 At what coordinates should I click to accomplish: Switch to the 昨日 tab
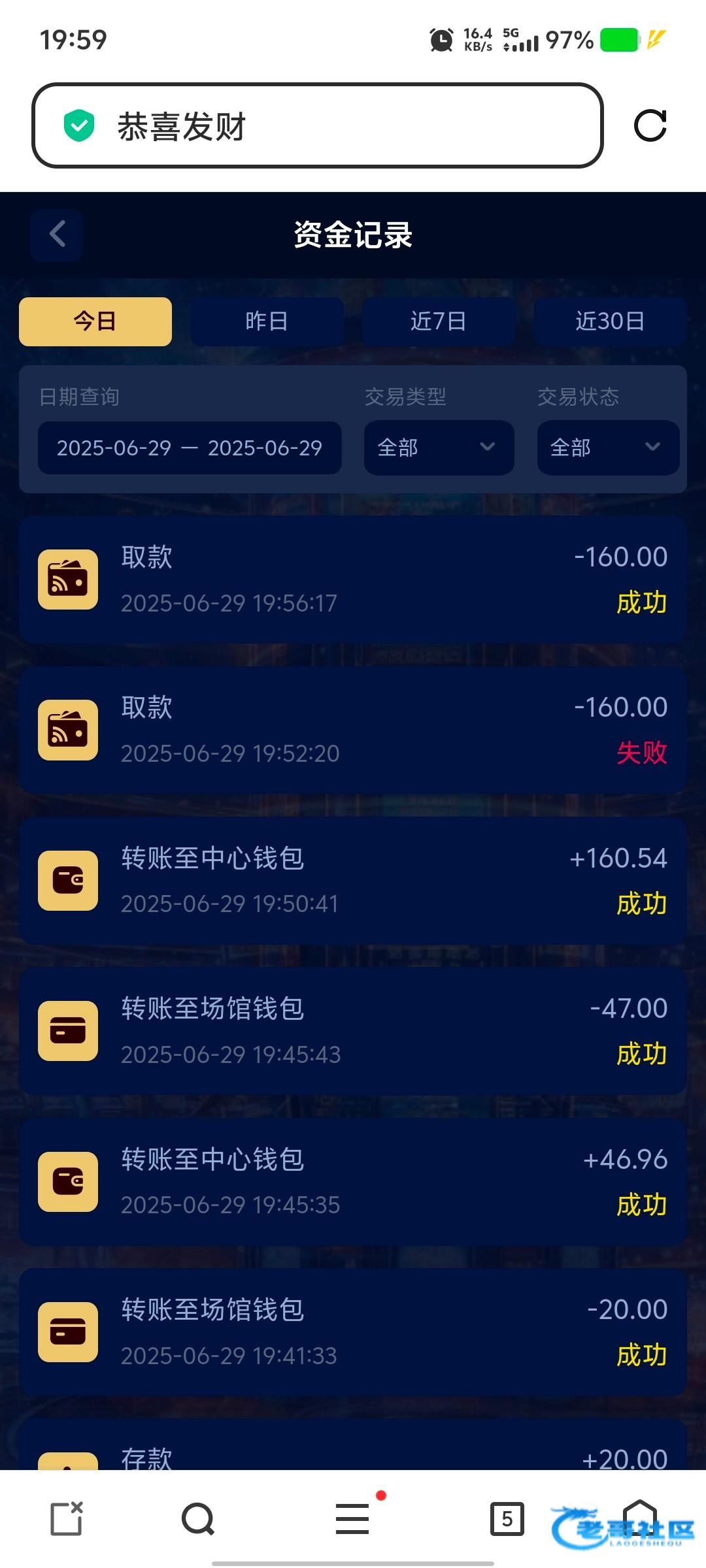pyautogui.click(x=267, y=321)
